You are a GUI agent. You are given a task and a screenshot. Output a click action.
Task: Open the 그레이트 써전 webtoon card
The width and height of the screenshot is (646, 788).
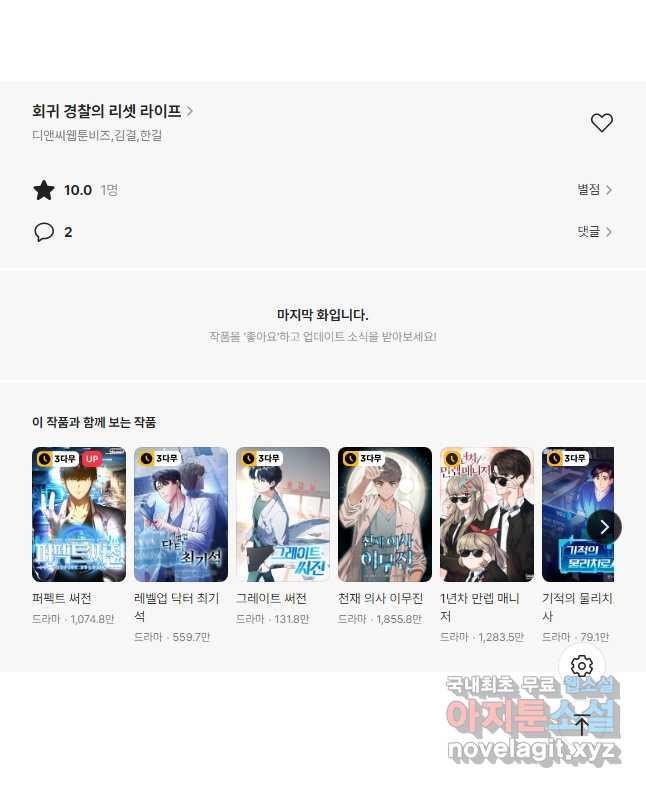coord(283,515)
